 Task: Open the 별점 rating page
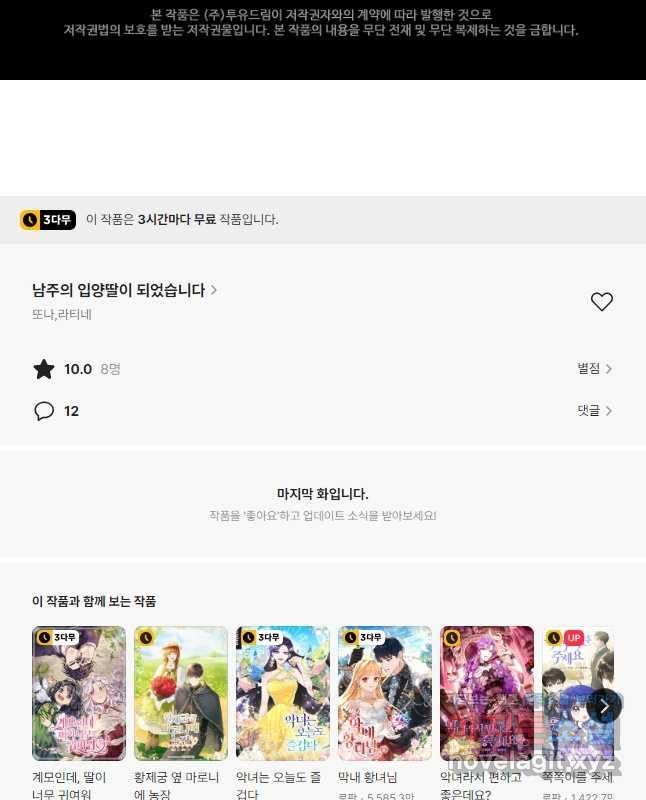(x=594, y=369)
